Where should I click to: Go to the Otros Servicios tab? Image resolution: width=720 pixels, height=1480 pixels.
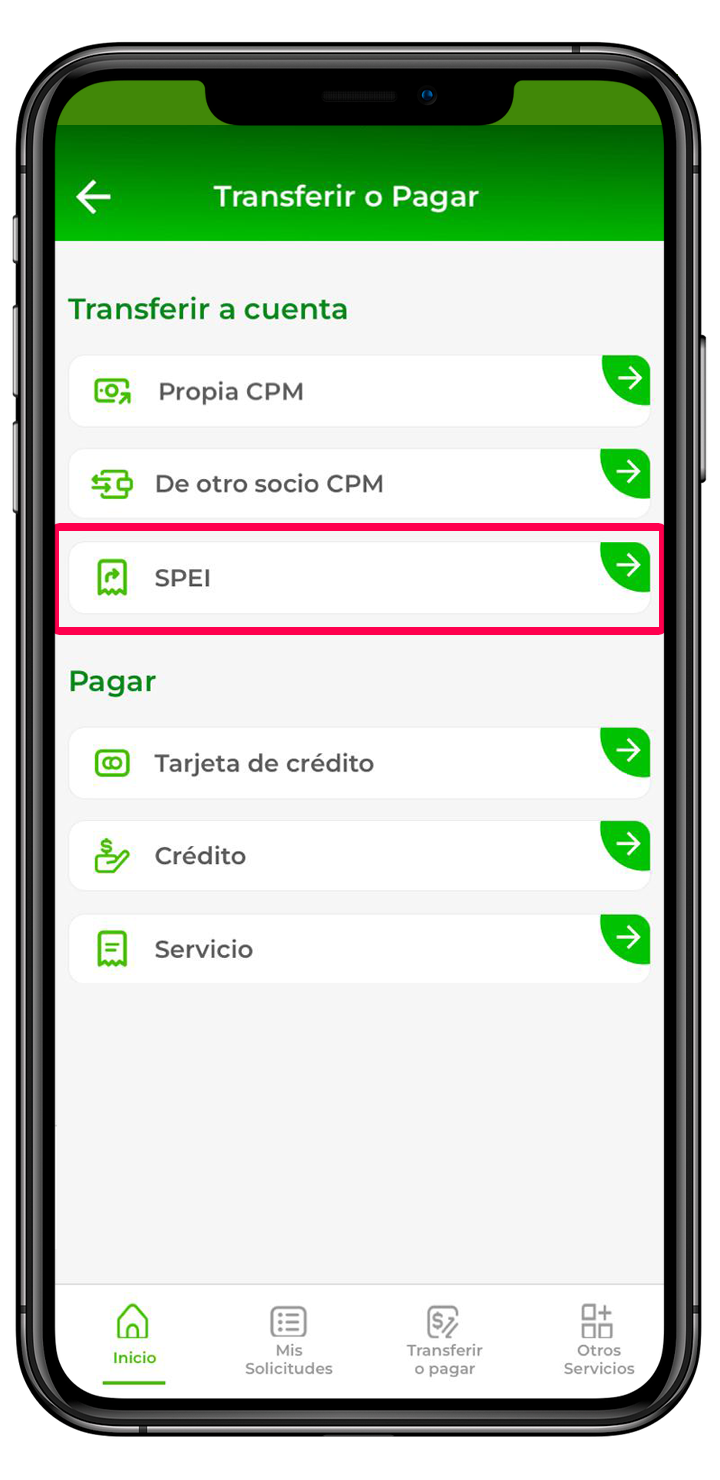click(x=598, y=1338)
